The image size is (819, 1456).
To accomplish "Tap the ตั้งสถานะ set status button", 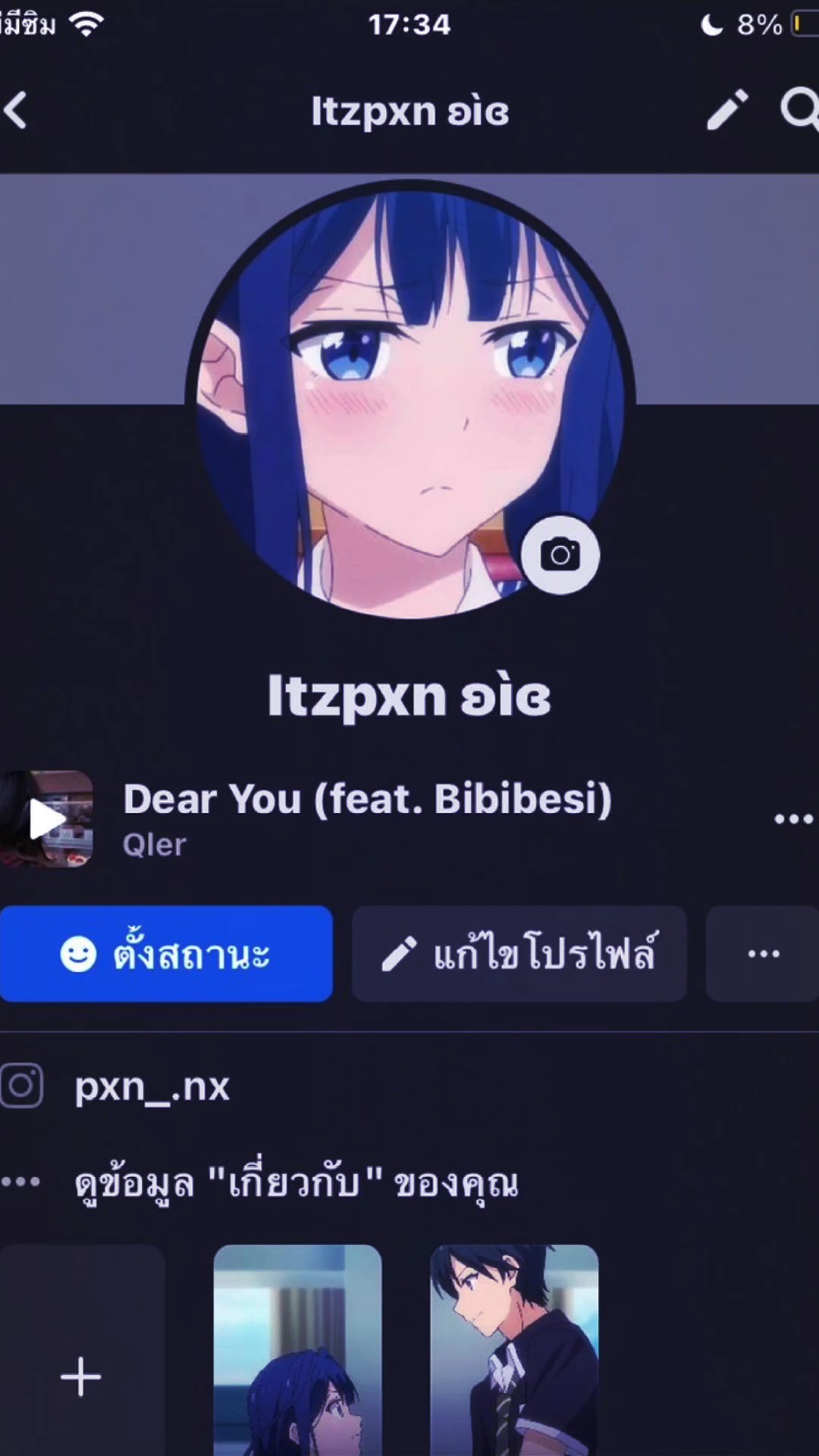I will 166,953.
